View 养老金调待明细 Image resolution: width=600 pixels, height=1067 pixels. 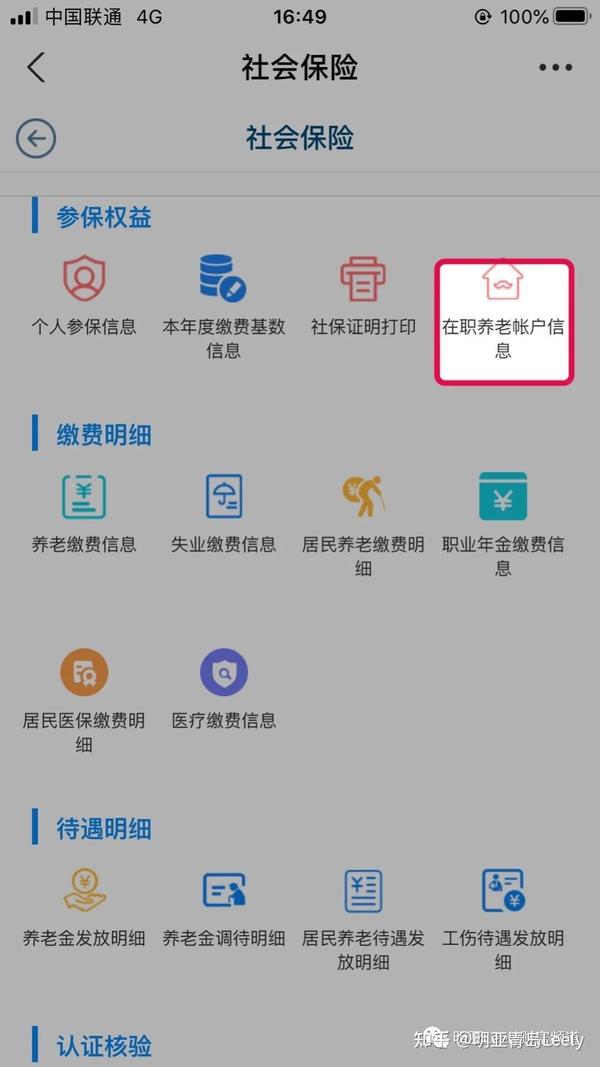tap(223, 906)
